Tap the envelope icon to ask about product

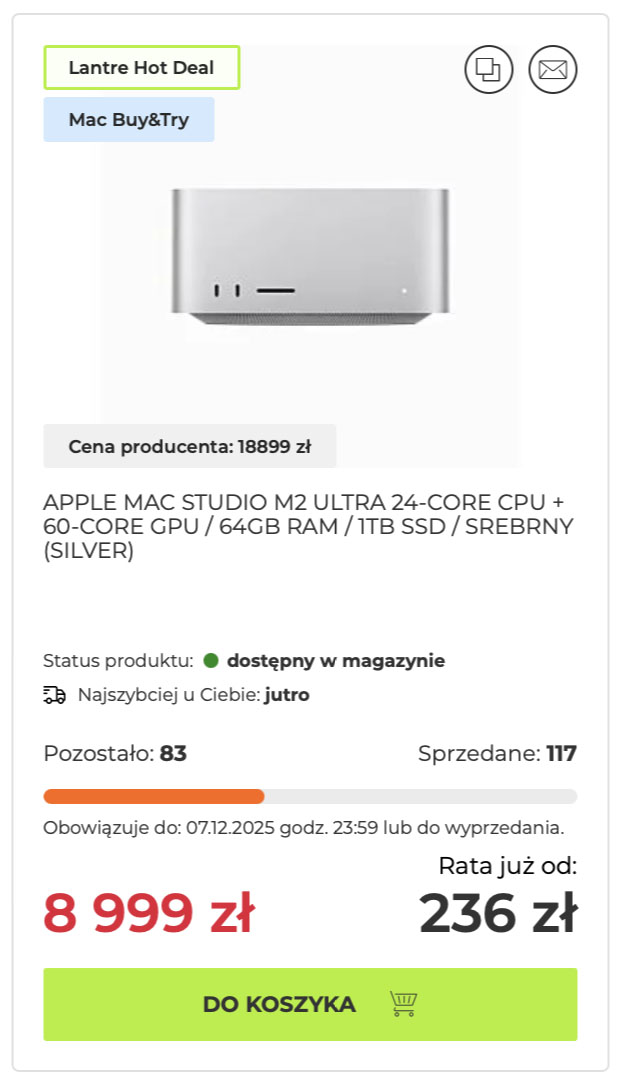(x=553, y=70)
